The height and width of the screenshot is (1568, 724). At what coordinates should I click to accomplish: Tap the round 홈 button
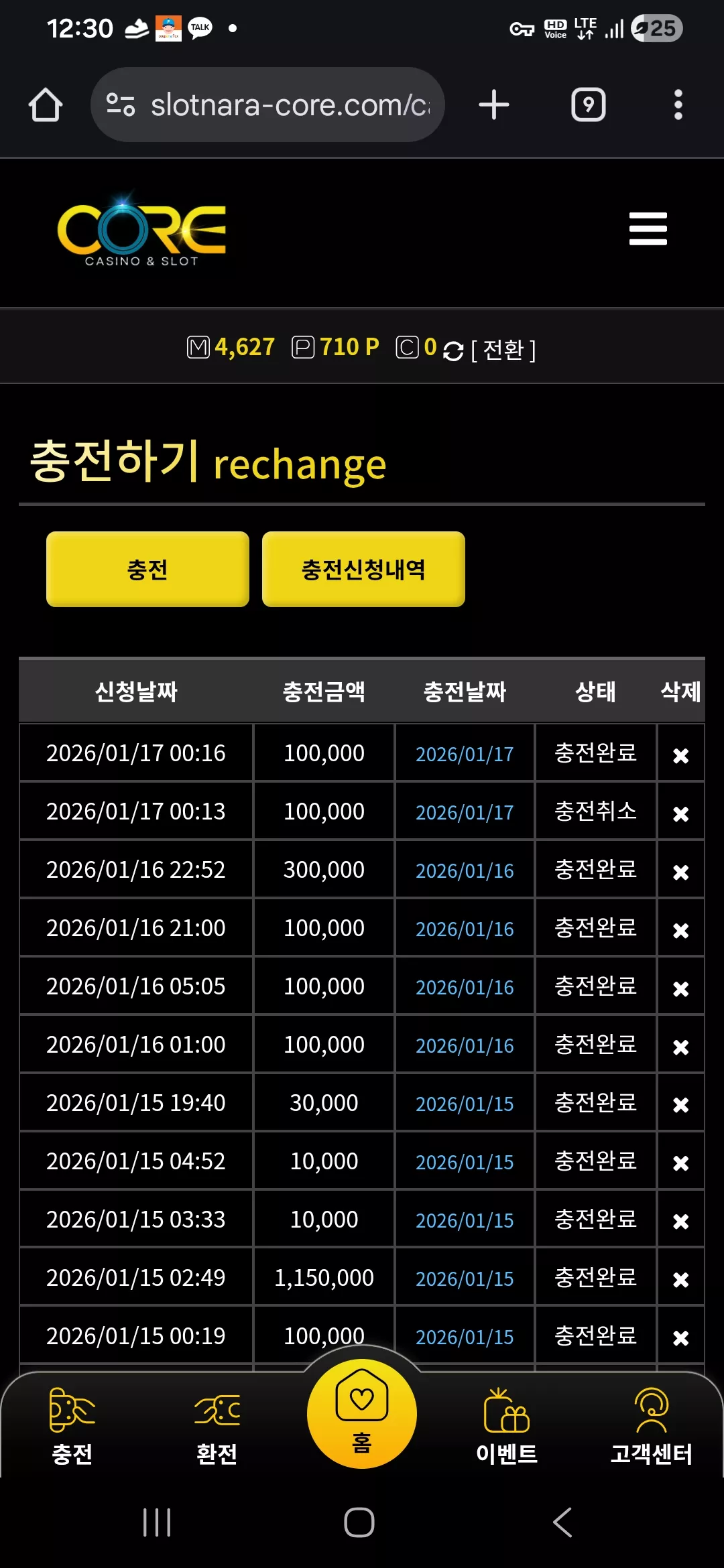362,1414
